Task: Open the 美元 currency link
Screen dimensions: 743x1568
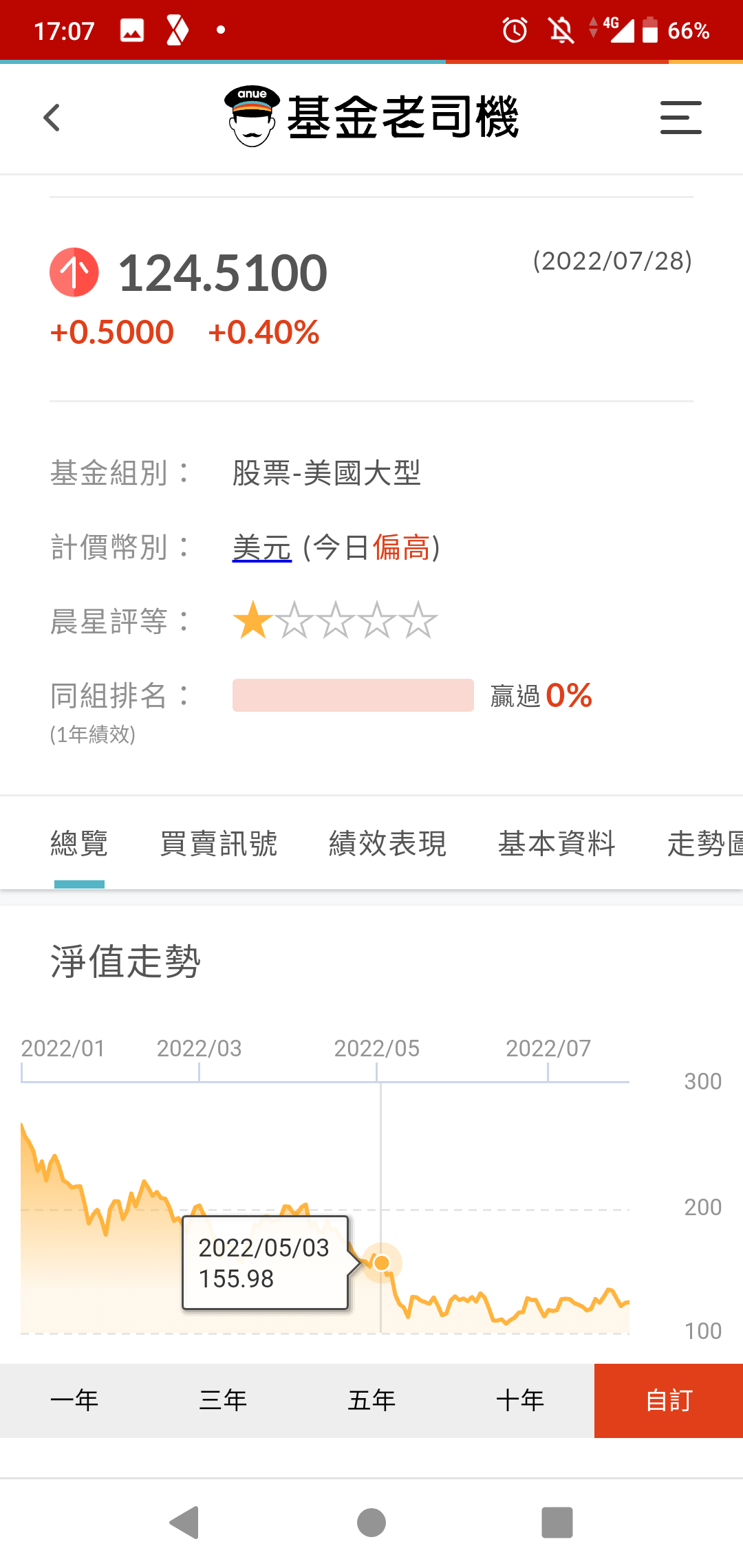Action: 261,547
